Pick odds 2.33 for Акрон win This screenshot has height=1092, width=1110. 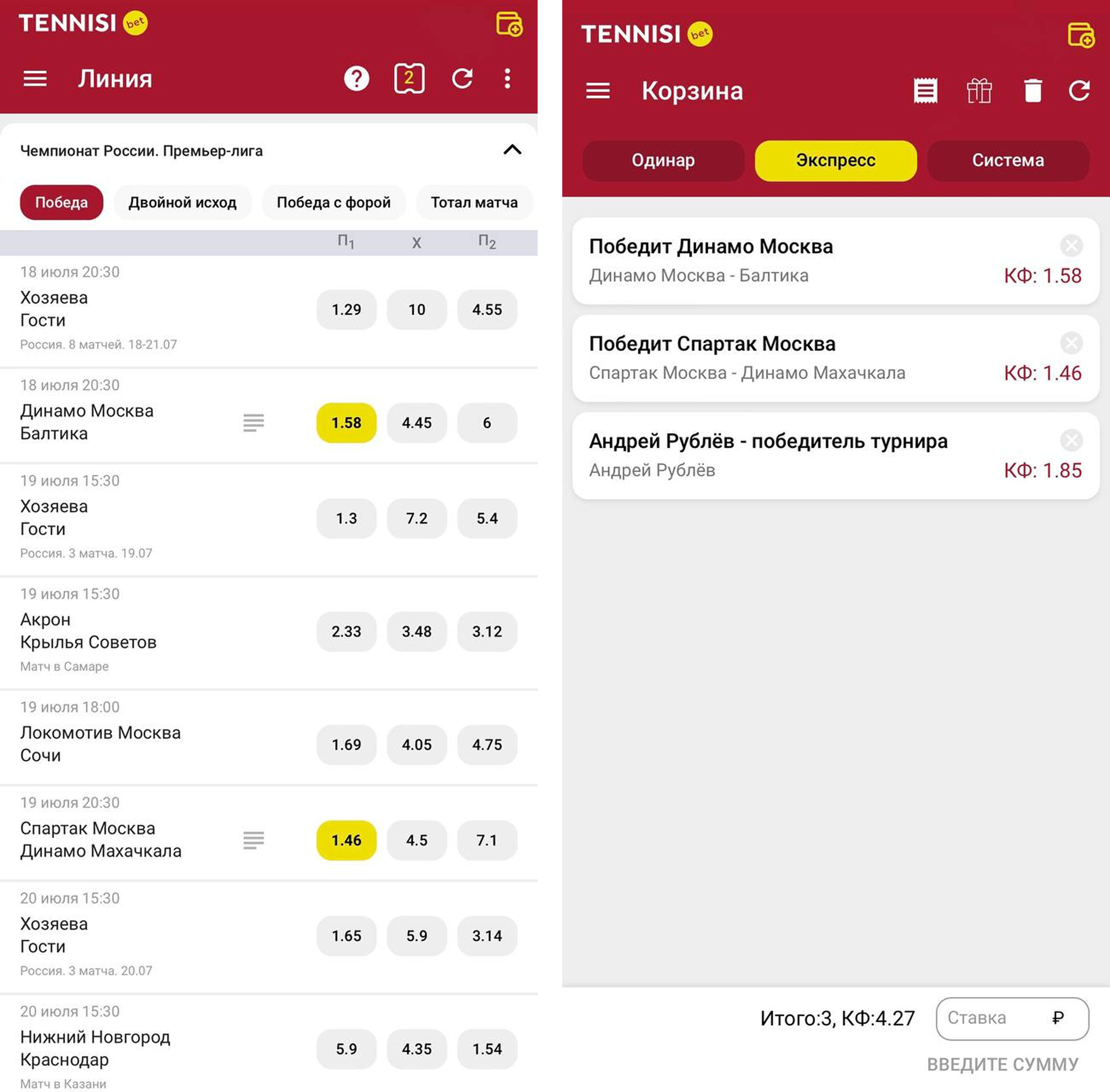(346, 631)
